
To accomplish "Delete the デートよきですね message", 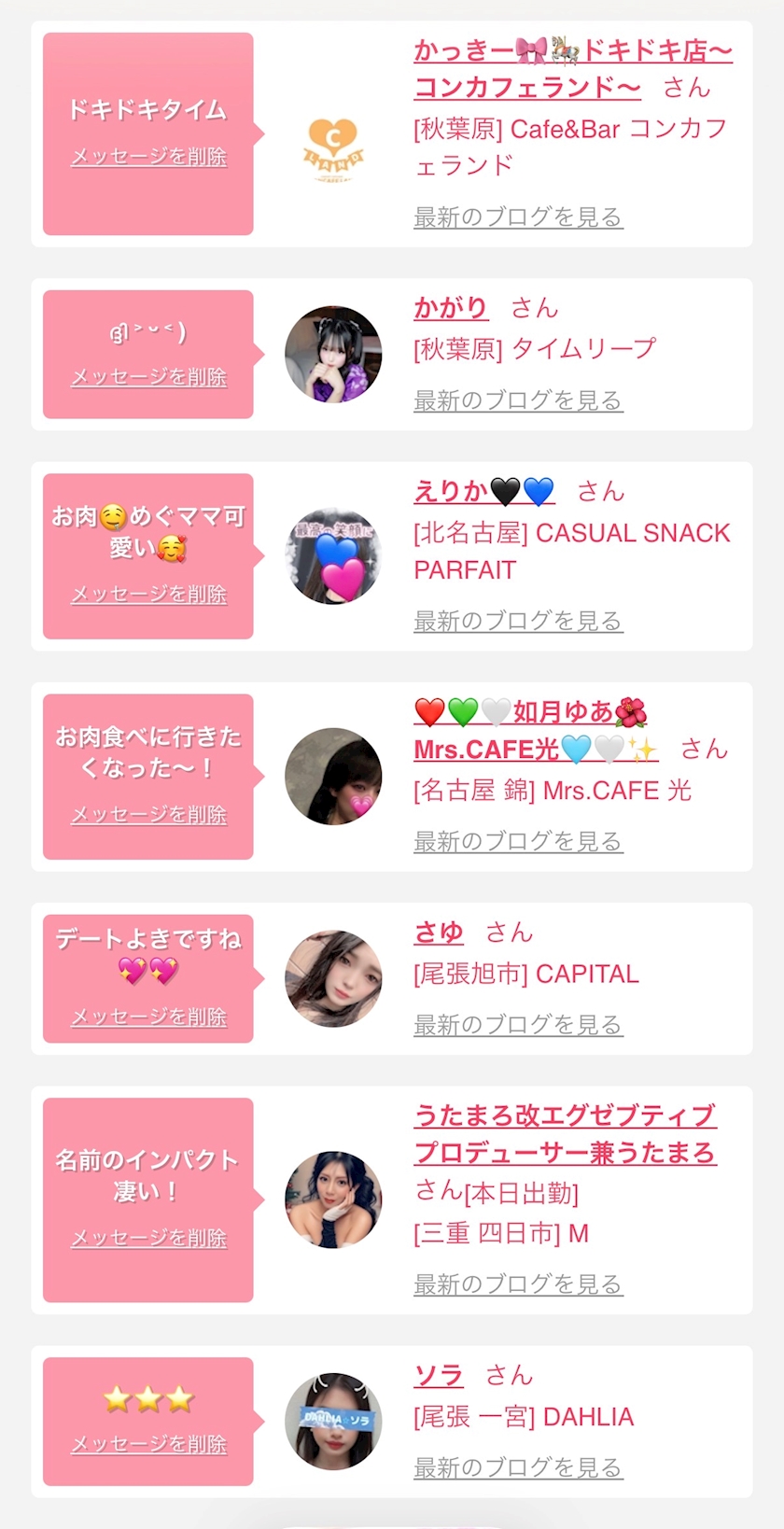I will click(x=149, y=1017).
